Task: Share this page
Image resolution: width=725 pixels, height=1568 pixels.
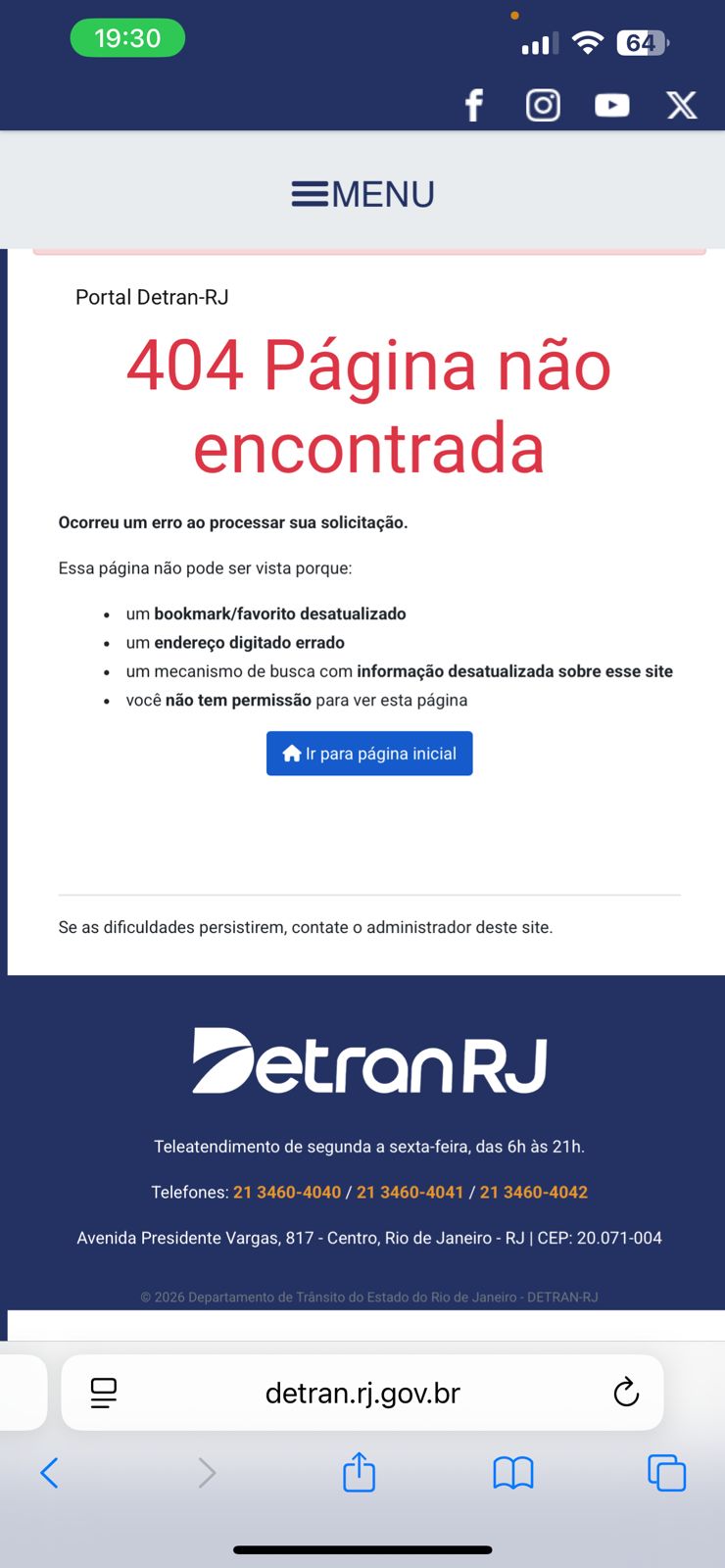Action: tap(359, 1472)
